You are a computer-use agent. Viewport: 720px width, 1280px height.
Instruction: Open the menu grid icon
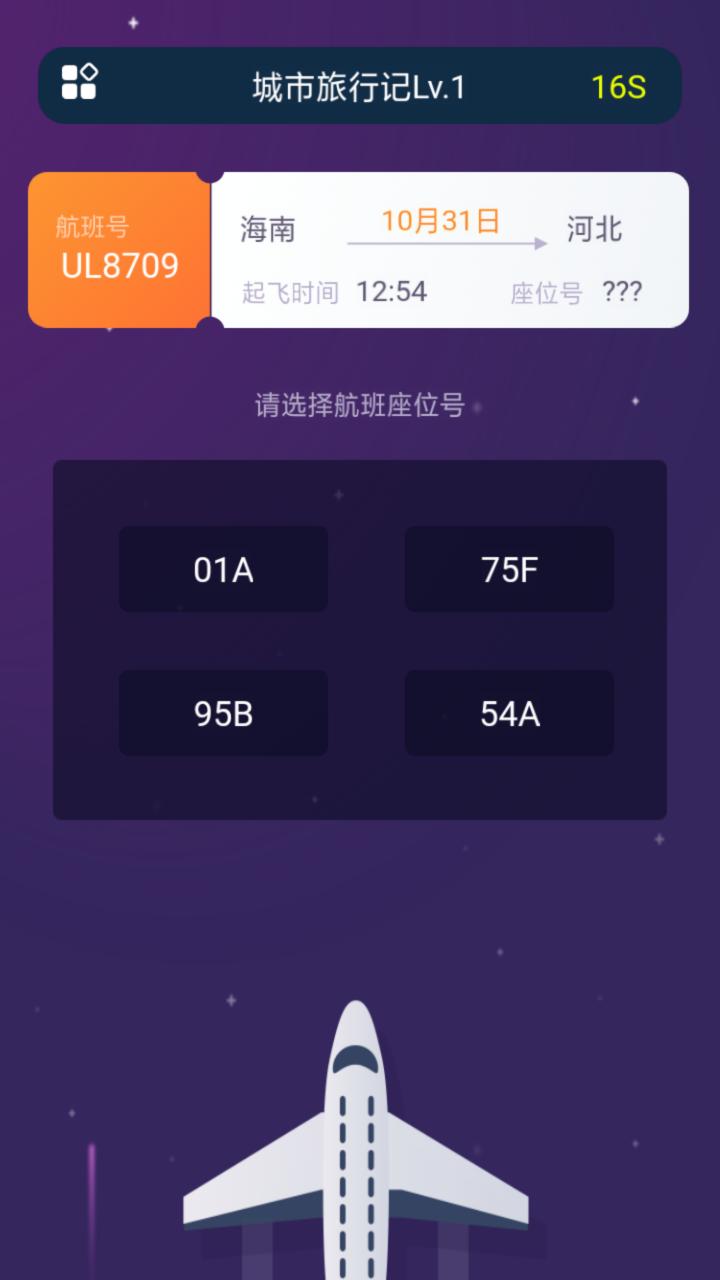pos(79,82)
